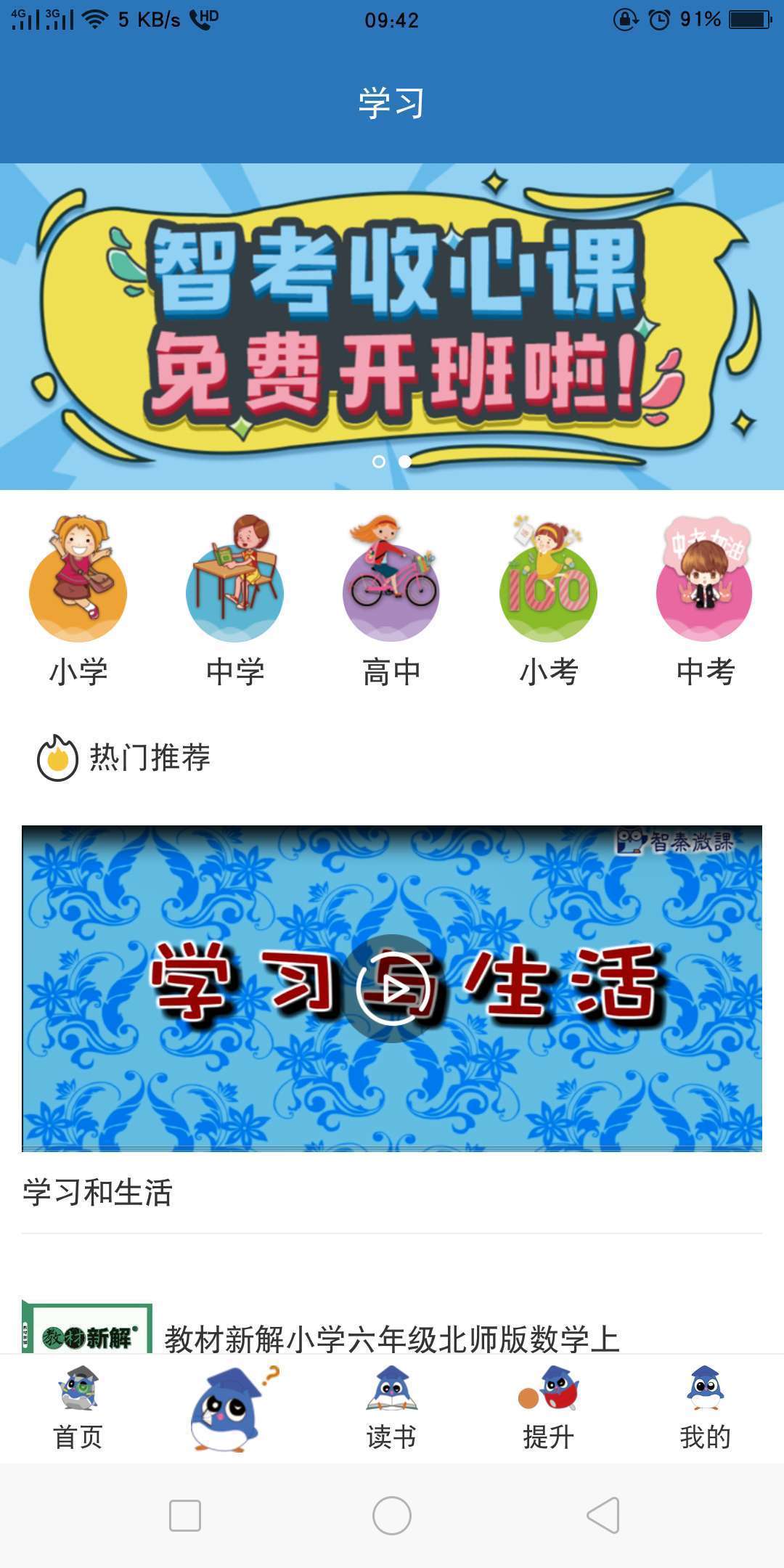This screenshot has width=784, height=1568.
Task: Tap the first banner page indicator dot
Action: tap(378, 462)
